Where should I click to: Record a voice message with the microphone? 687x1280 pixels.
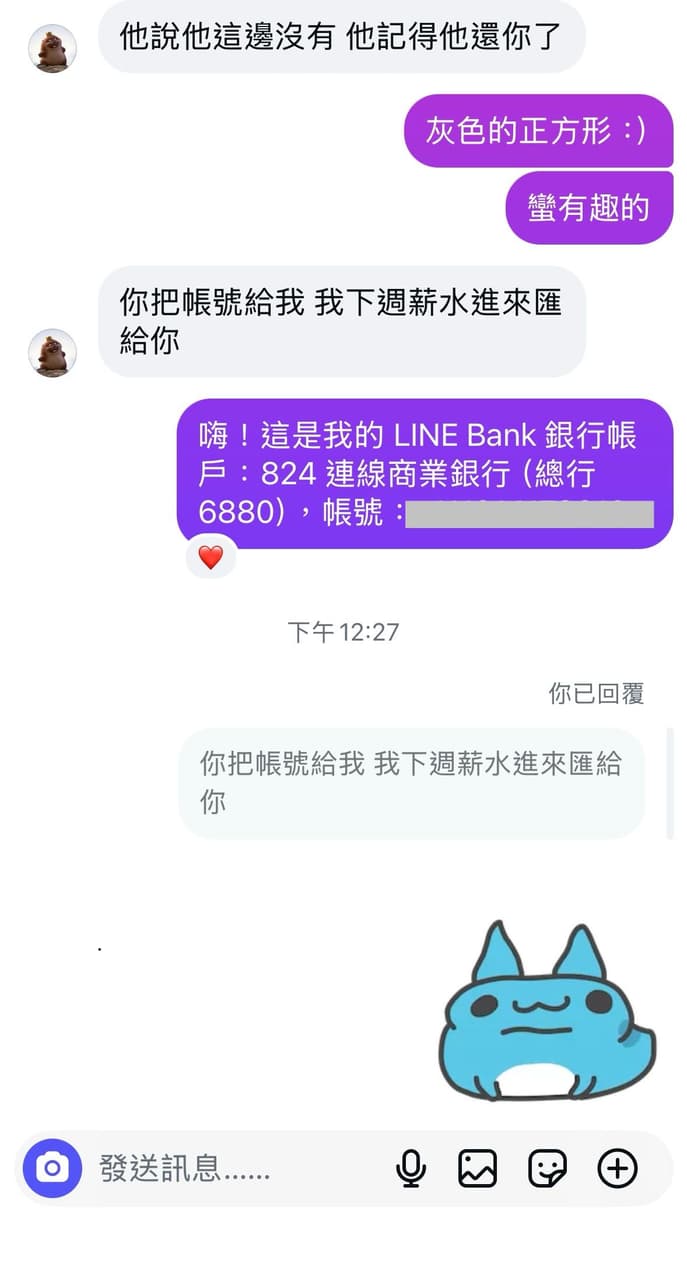[x=411, y=1168]
